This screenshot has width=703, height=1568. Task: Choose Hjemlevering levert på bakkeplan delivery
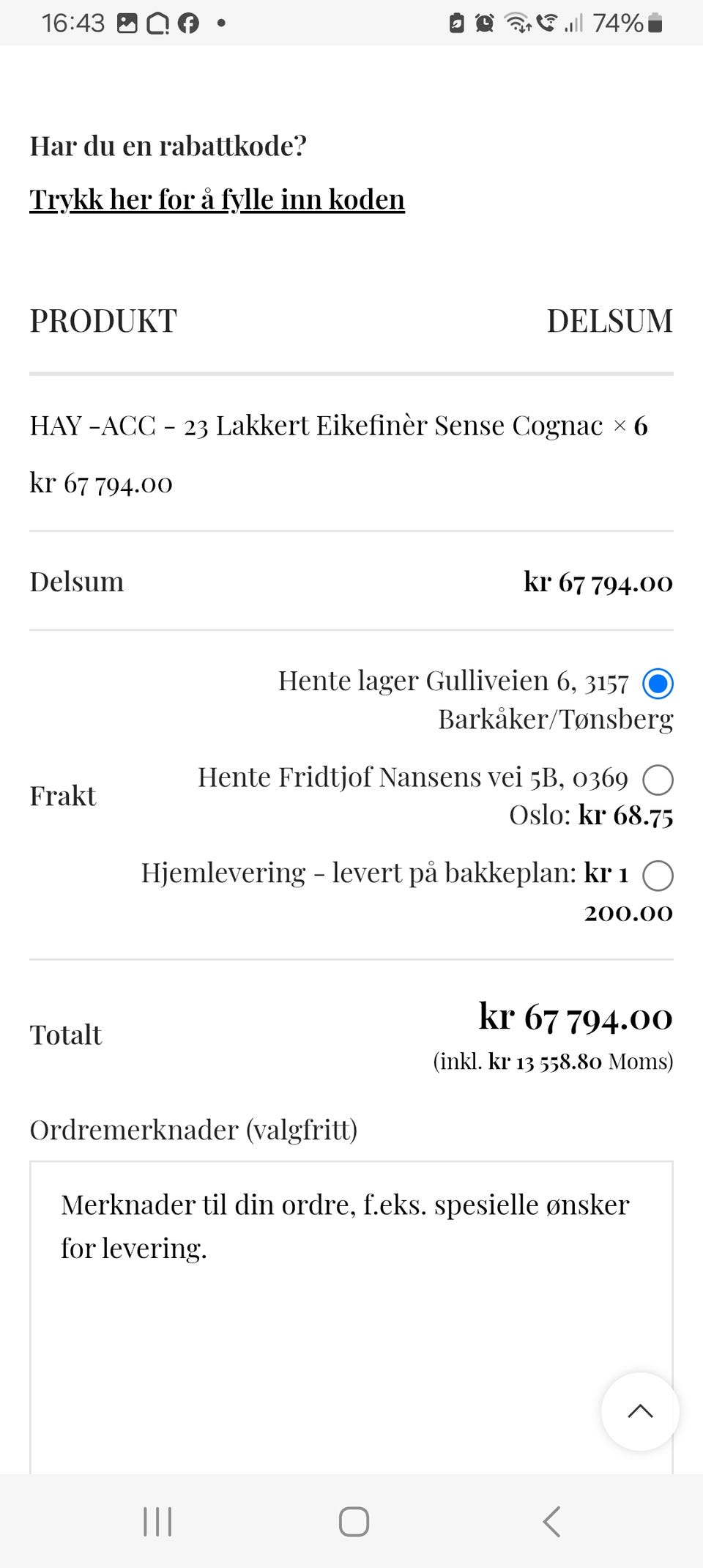(658, 876)
